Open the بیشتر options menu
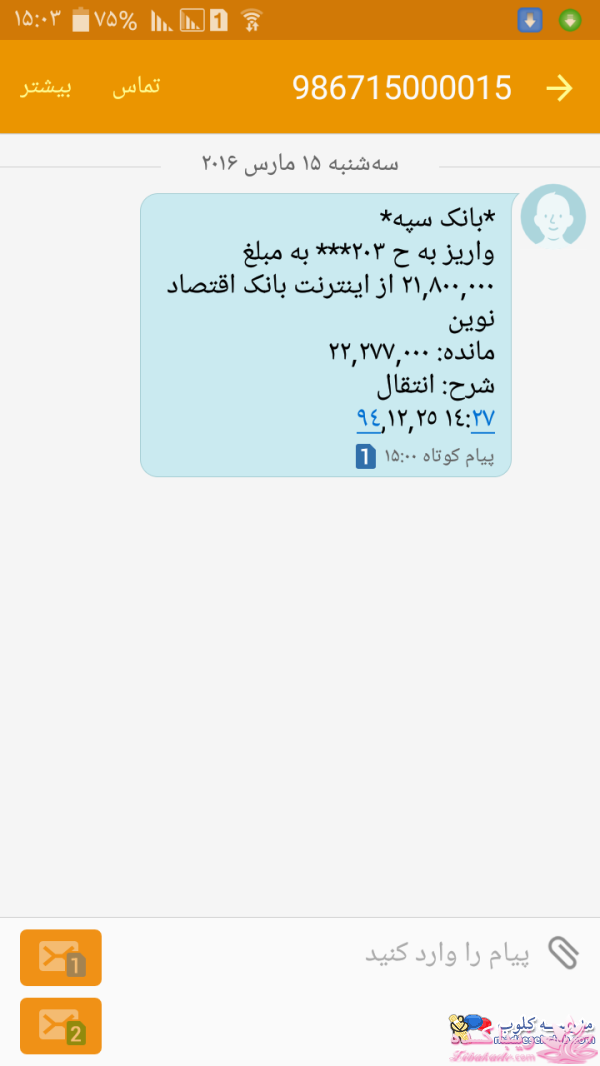 pyautogui.click(x=46, y=87)
